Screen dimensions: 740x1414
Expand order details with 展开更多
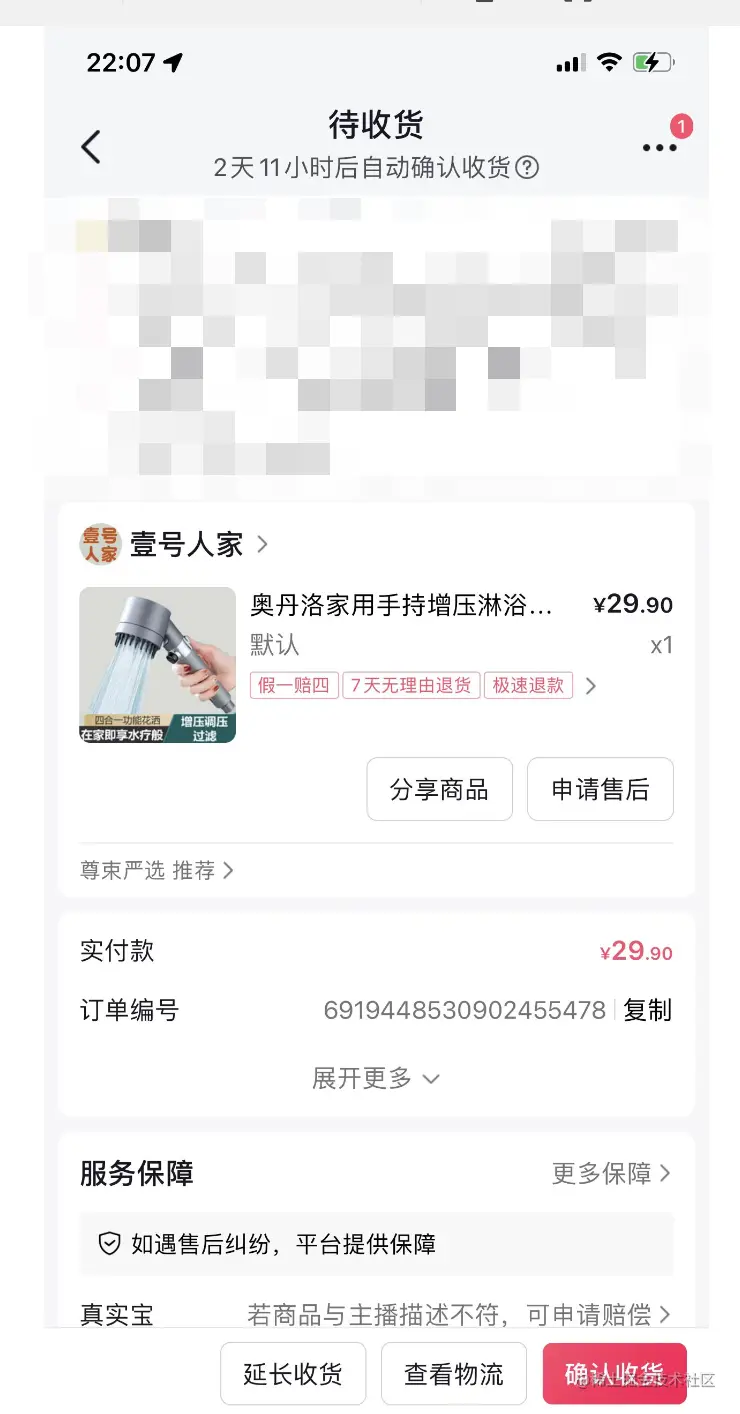tap(375, 1078)
